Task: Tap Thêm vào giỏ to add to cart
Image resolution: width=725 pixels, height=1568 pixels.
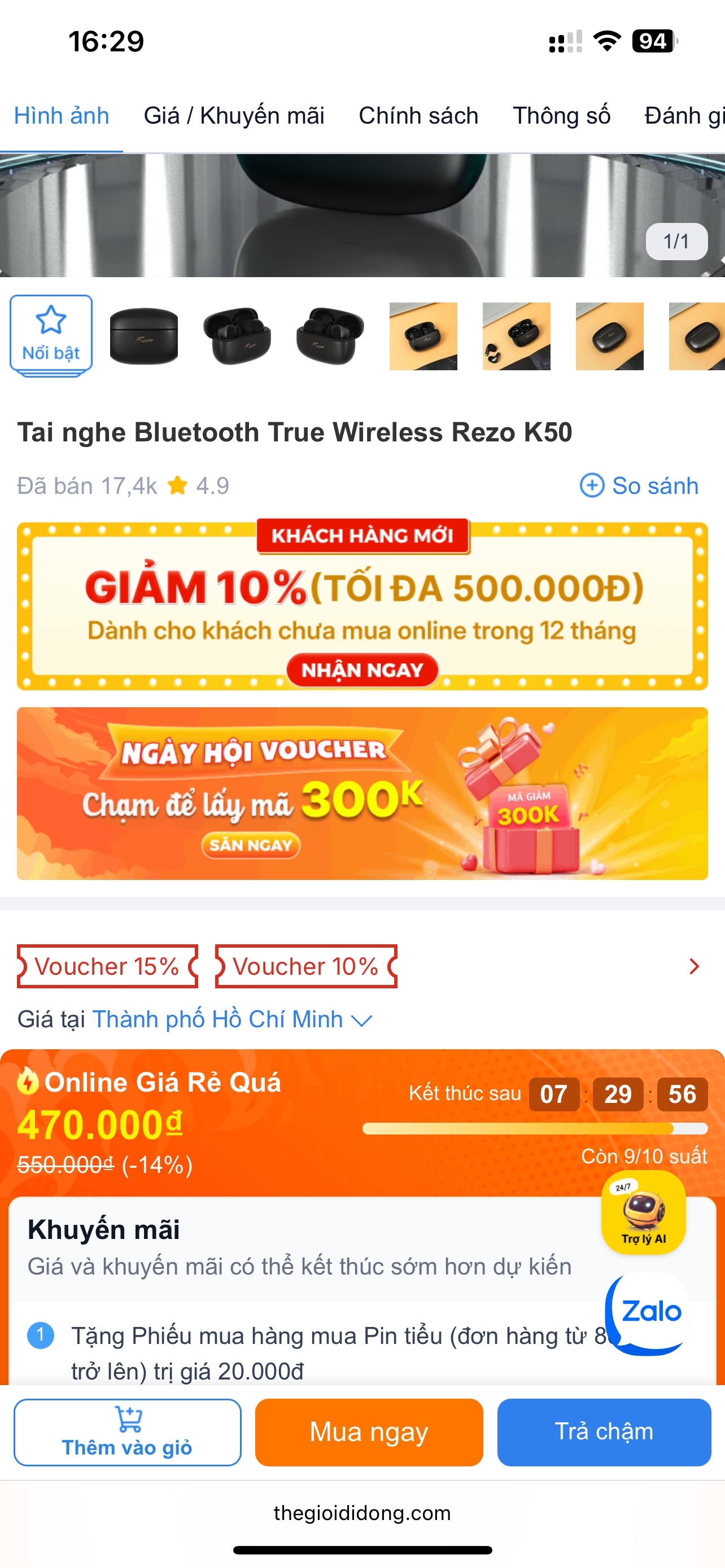Action: click(x=127, y=1431)
